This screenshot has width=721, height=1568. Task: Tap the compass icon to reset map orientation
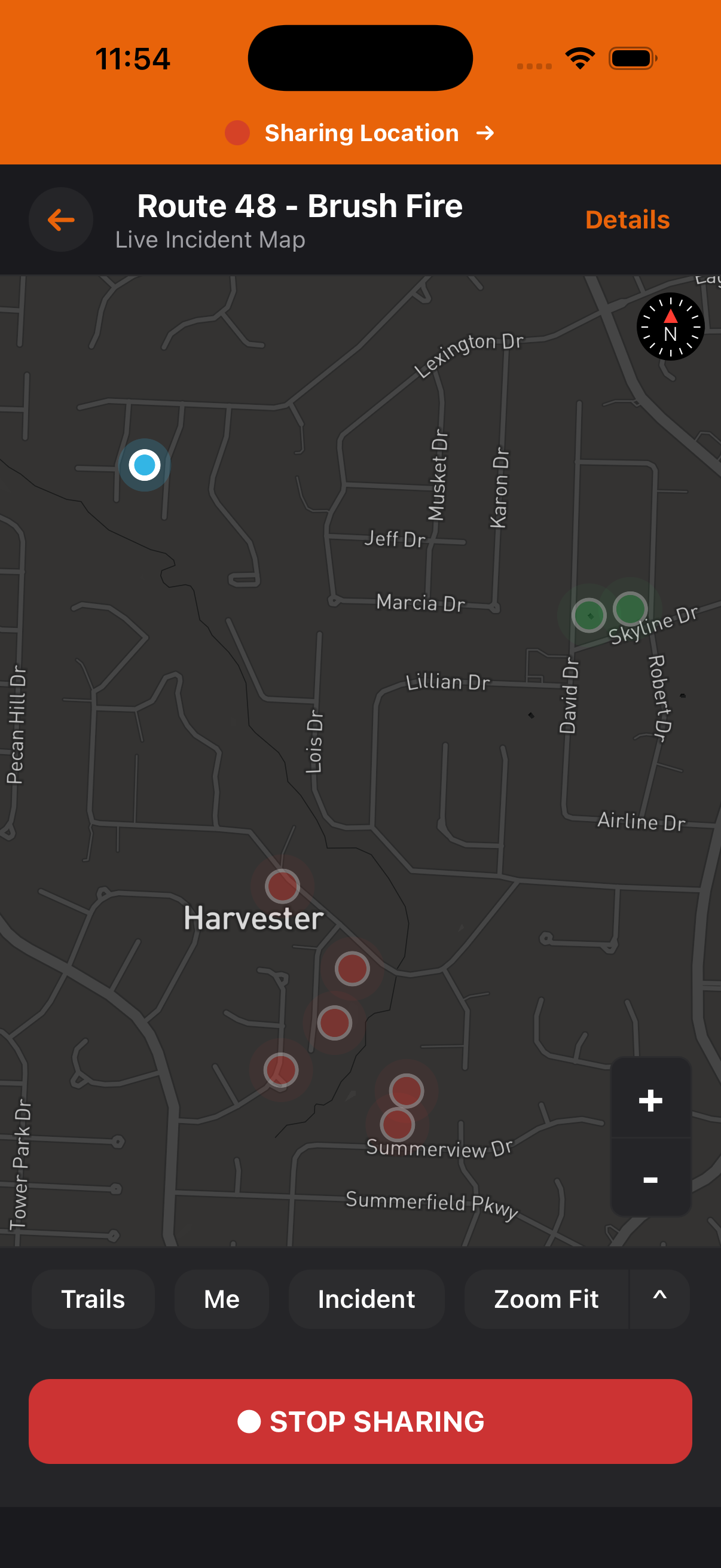671,327
